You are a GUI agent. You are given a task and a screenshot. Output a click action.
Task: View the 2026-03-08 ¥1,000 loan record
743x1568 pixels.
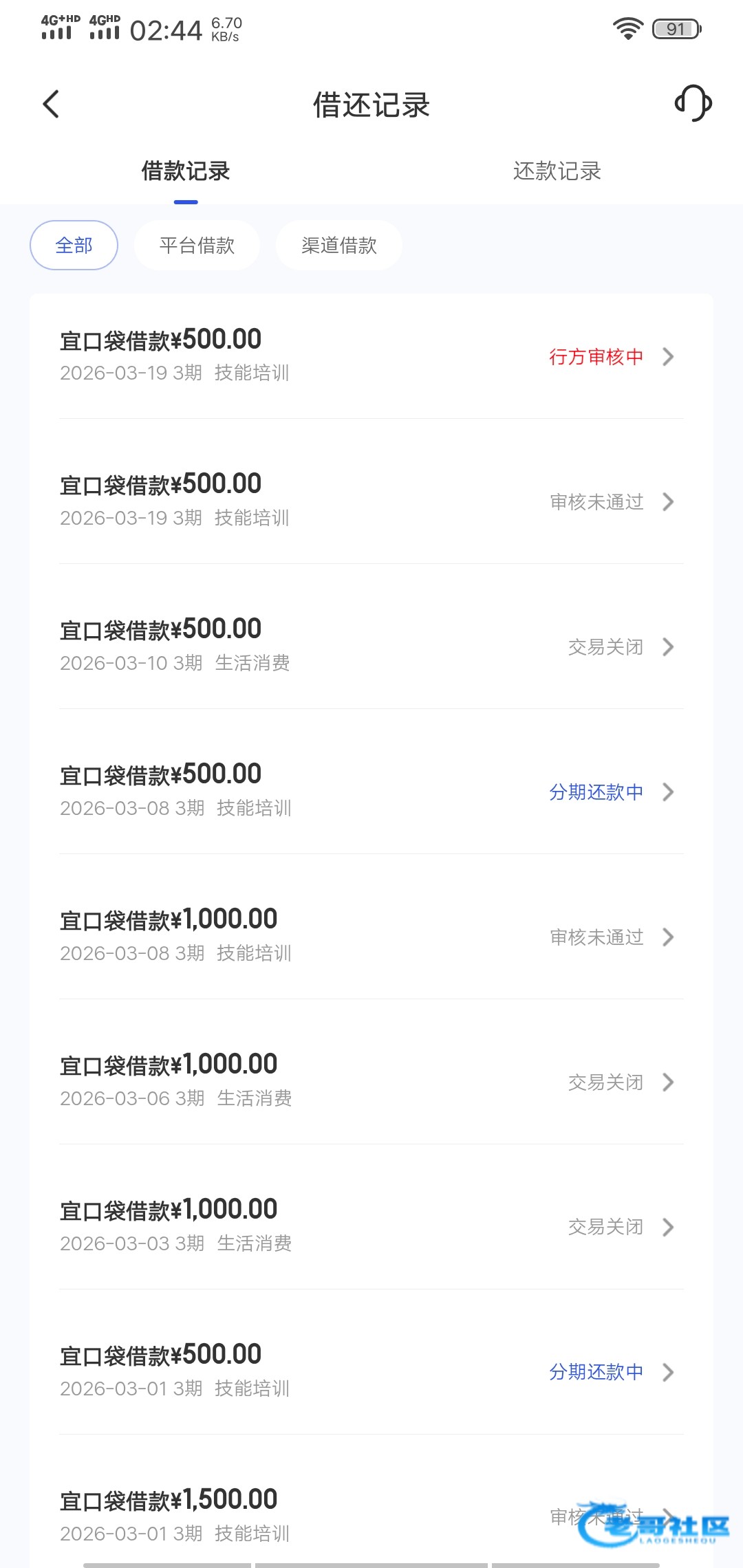tap(371, 936)
